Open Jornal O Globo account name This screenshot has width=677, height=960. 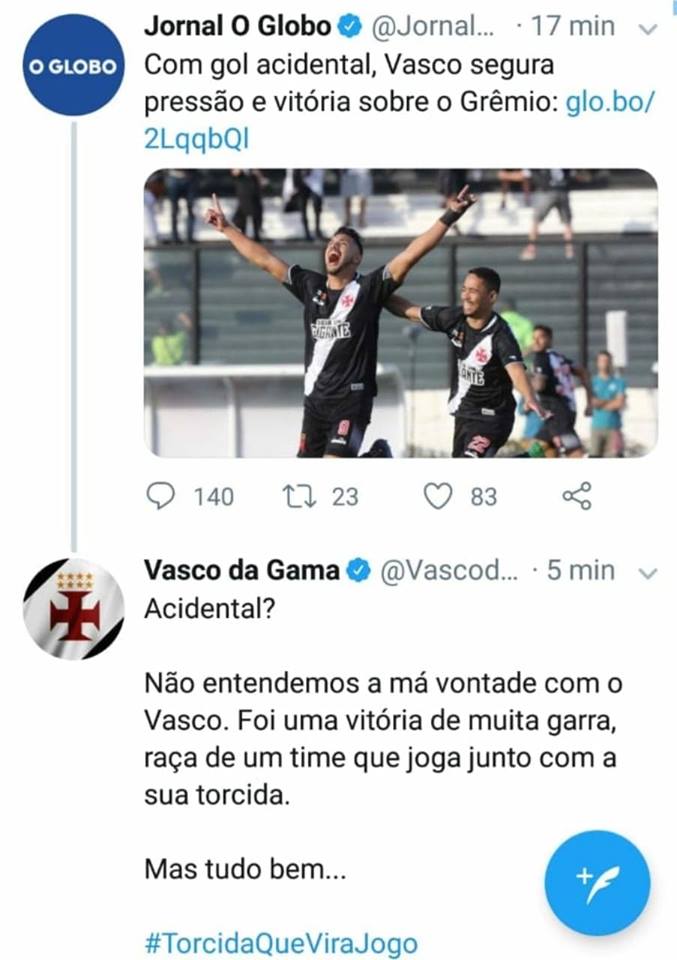[237, 26]
